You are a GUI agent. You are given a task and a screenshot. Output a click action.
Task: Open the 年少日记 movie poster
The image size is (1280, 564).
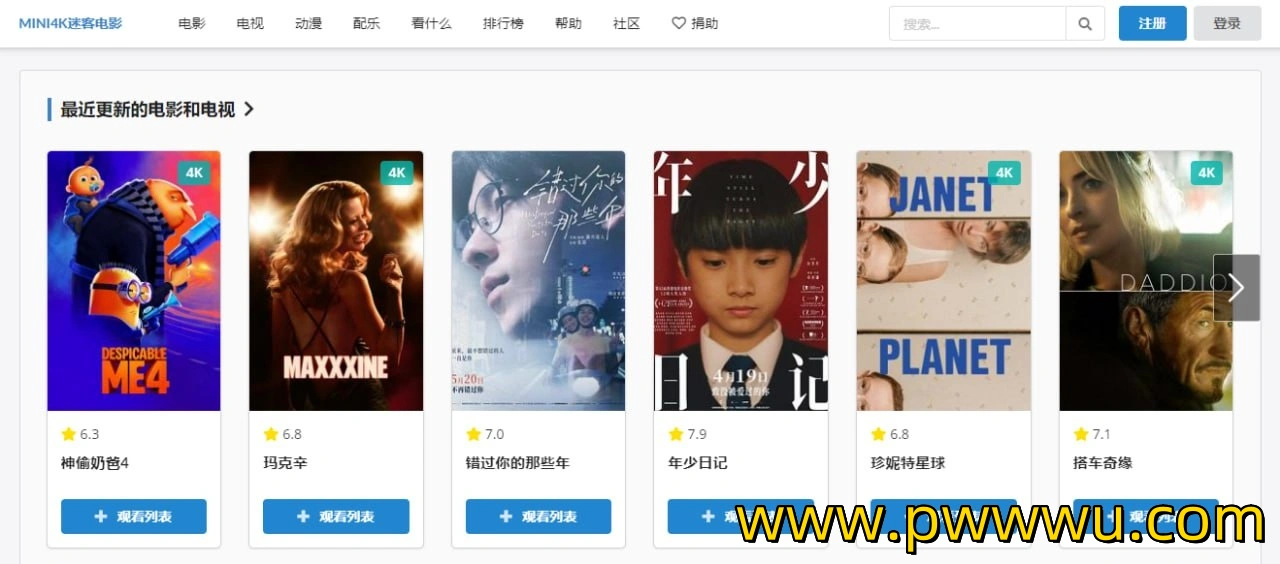click(740, 281)
